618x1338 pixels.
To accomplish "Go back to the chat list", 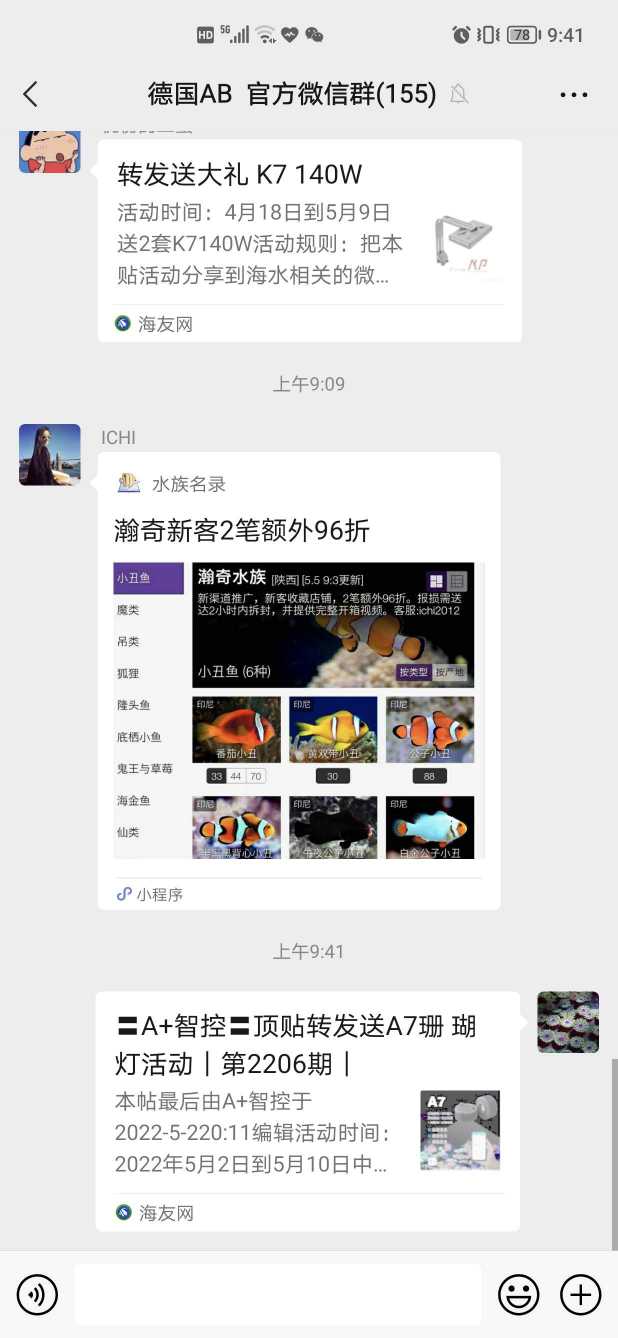I will coord(30,94).
